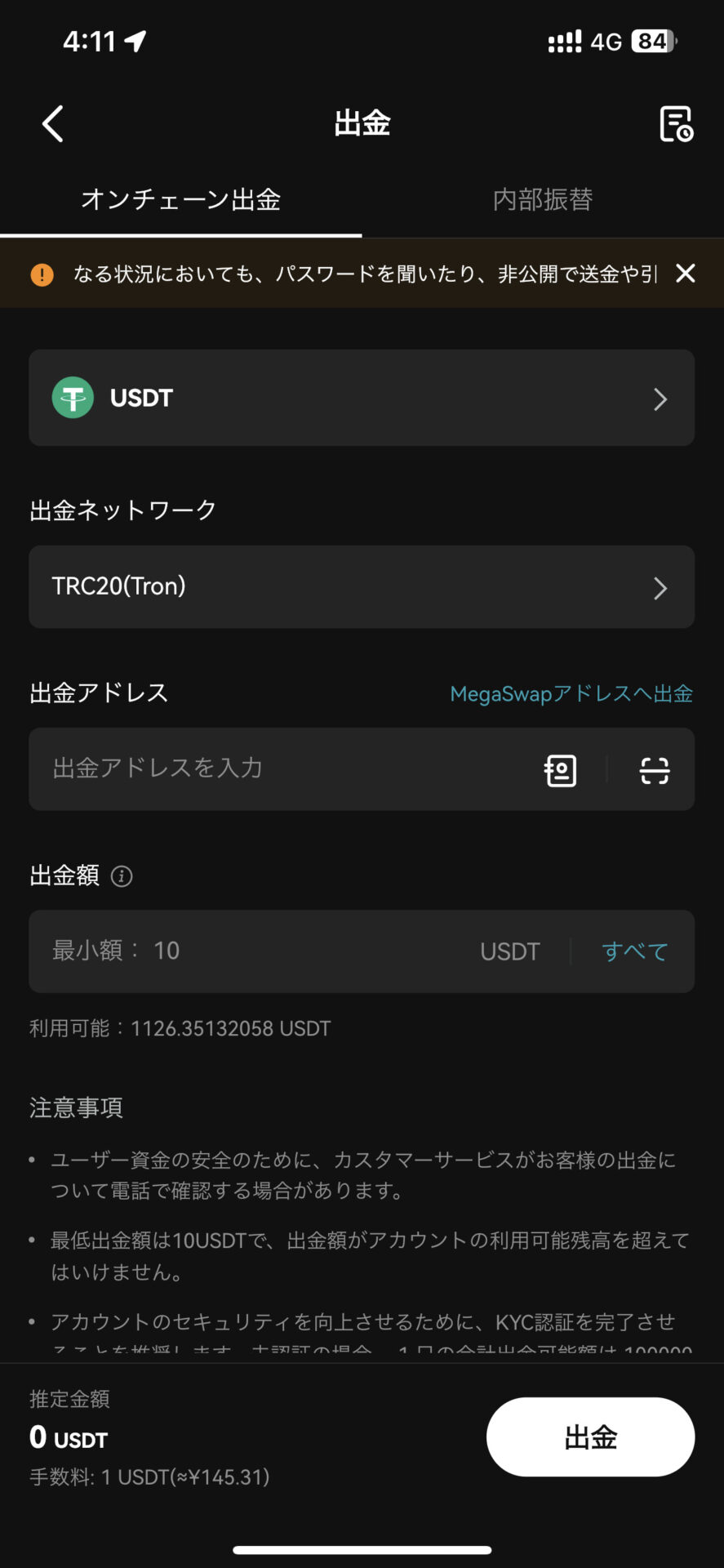This screenshot has height=1568, width=724.
Task: Open the USDT coin selector
Action: coord(362,398)
